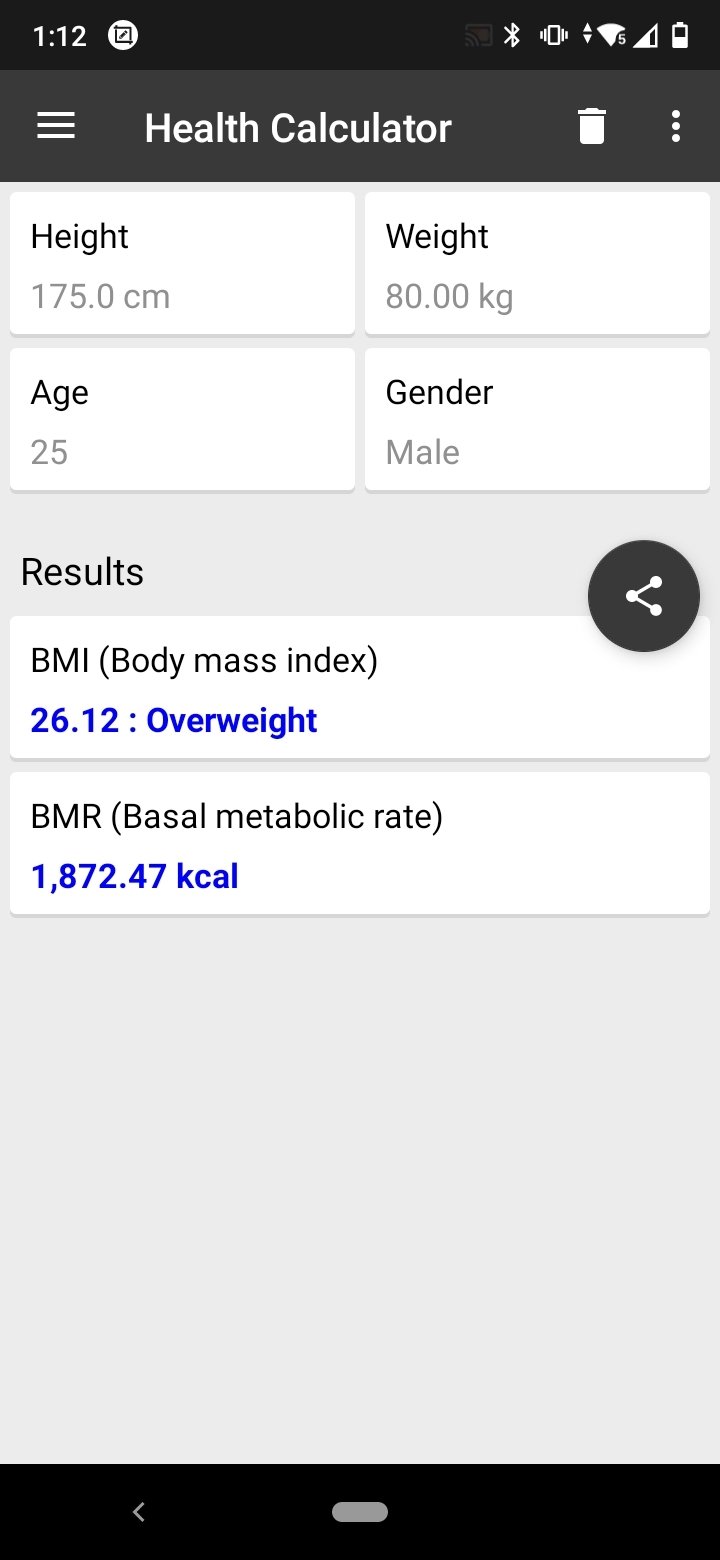
Task: Open the BMI result card
Action: tap(360, 688)
